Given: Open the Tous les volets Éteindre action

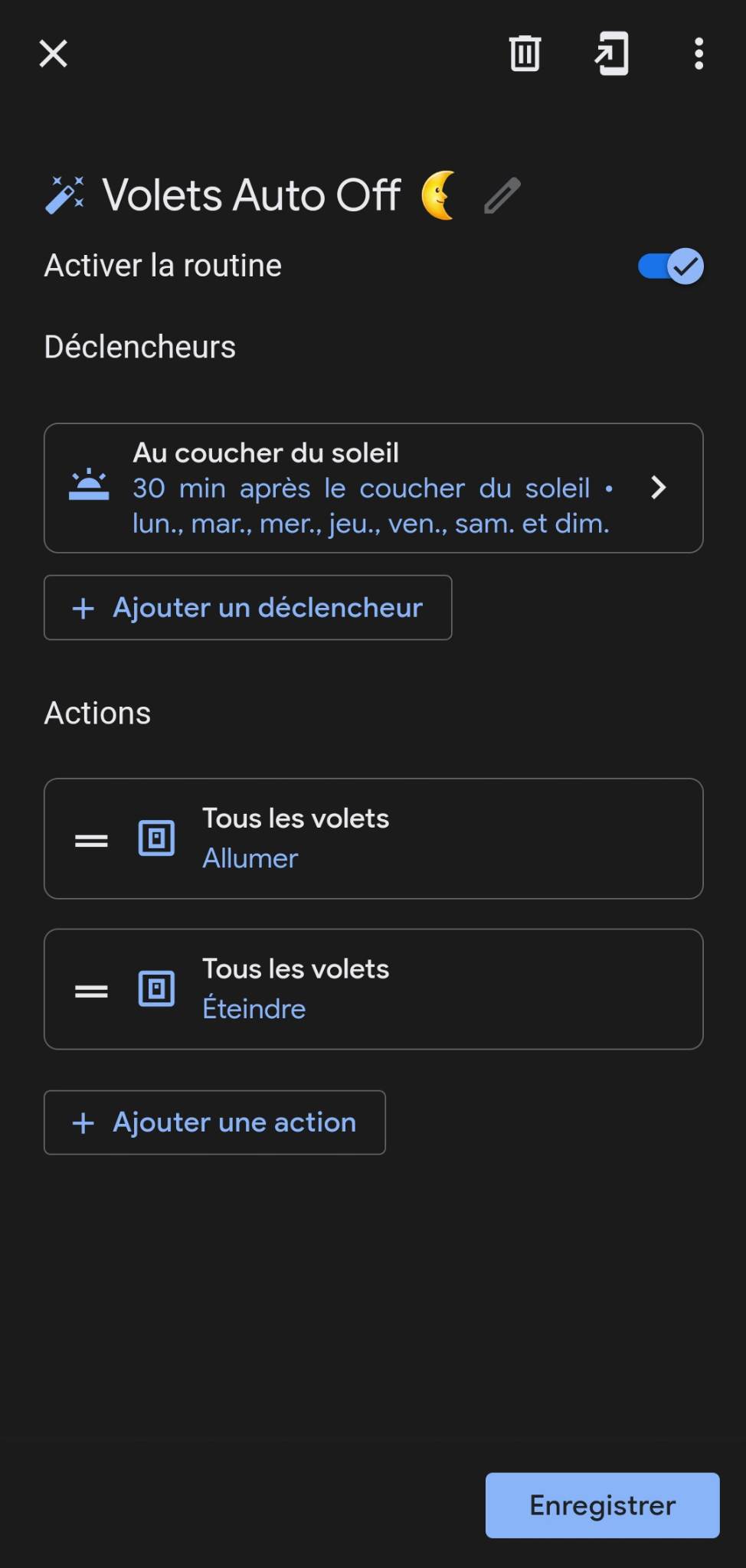Looking at the screenshot, I should coord(374,989).
